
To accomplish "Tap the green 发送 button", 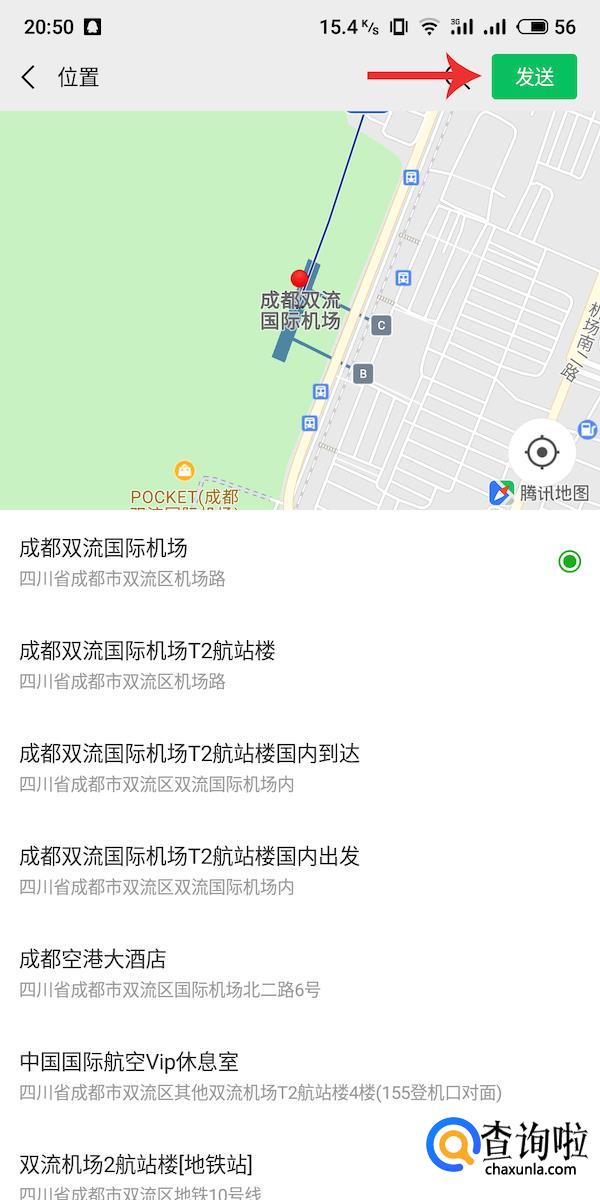I will click(534, 77).
